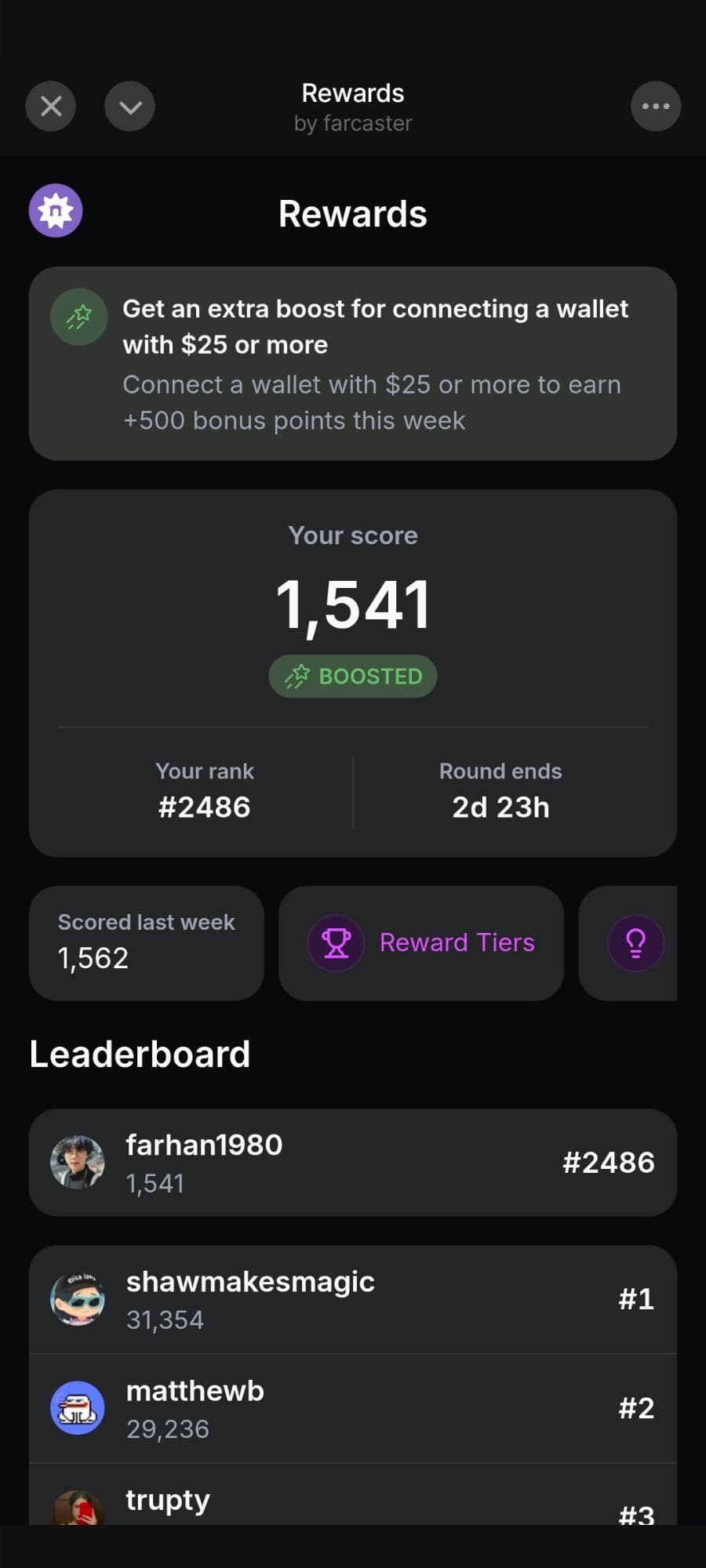Tap the lightbulb tips button
706x1568 pixels.
(x=635, y=943)
